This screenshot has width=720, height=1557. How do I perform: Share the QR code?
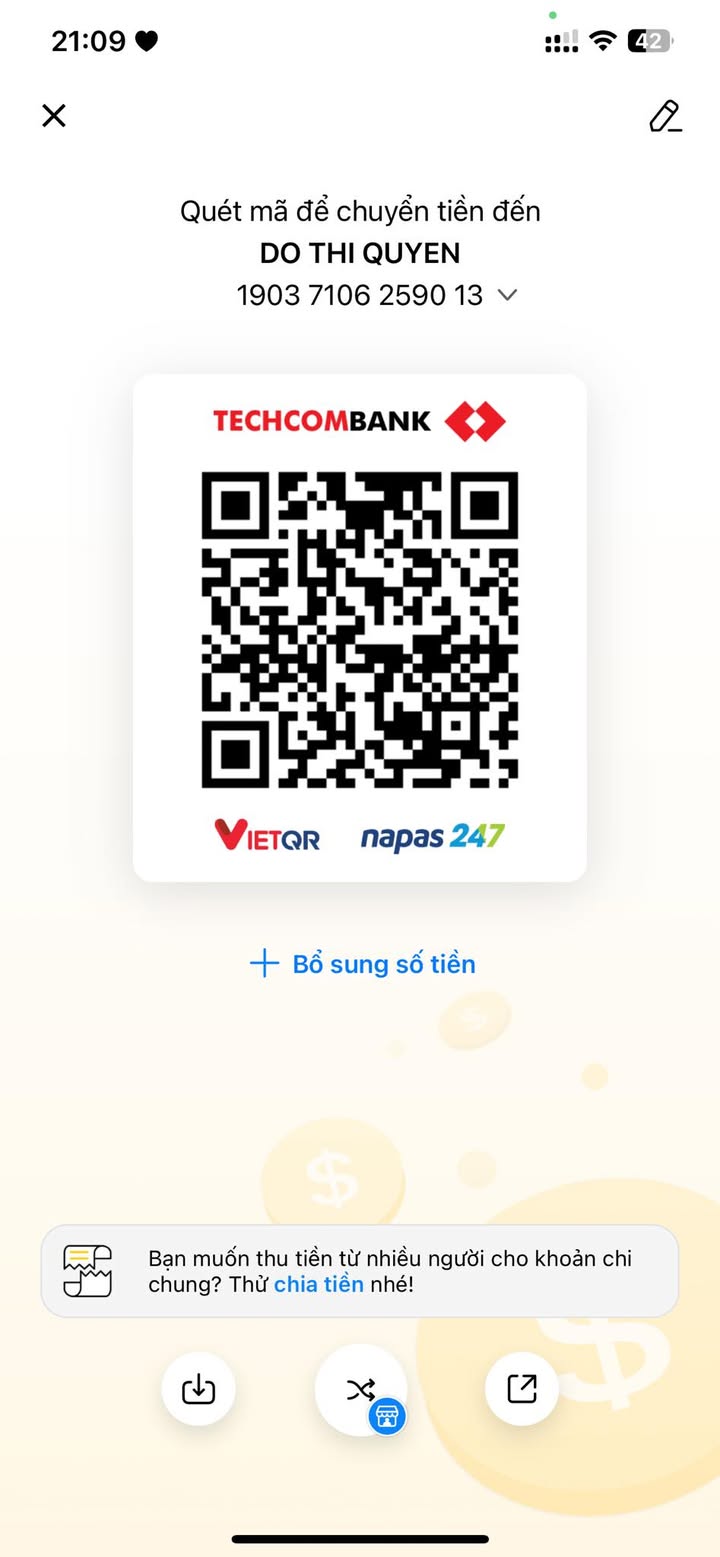(522, 1389)
